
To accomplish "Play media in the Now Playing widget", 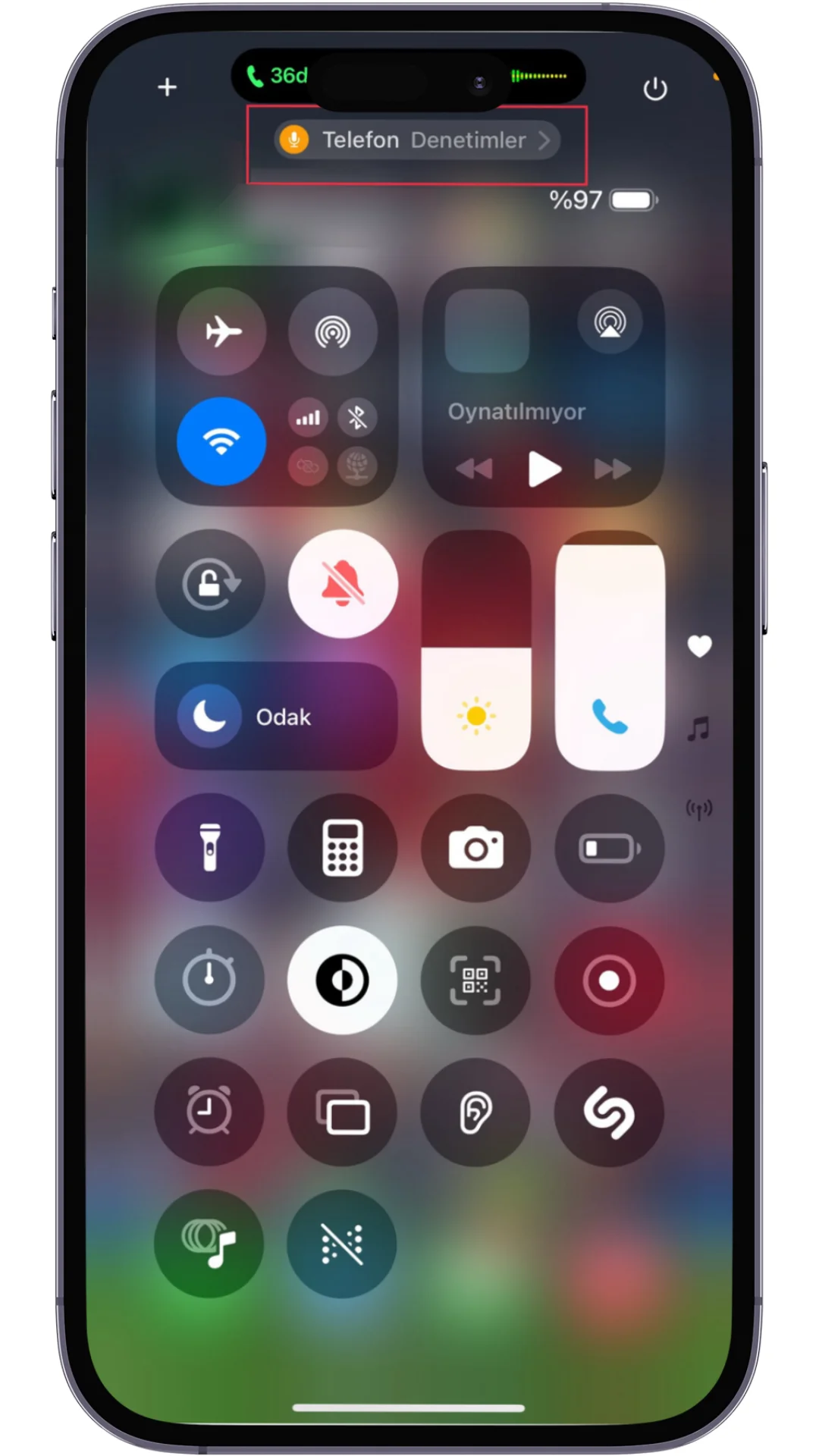I will click(544, 469).
